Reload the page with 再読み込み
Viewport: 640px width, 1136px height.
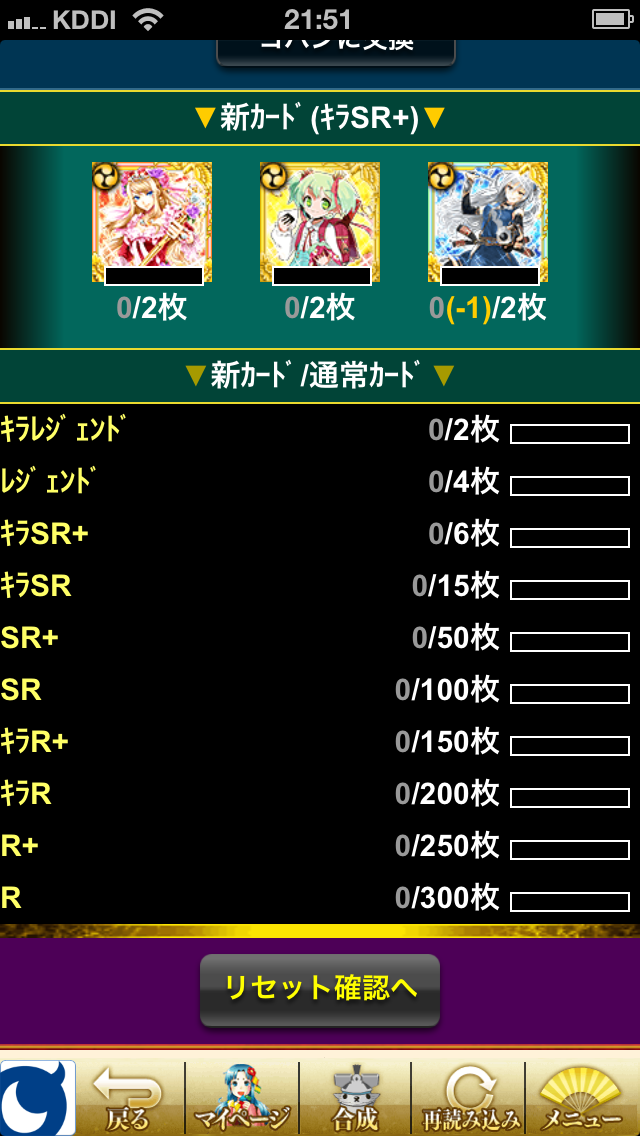468,1097
